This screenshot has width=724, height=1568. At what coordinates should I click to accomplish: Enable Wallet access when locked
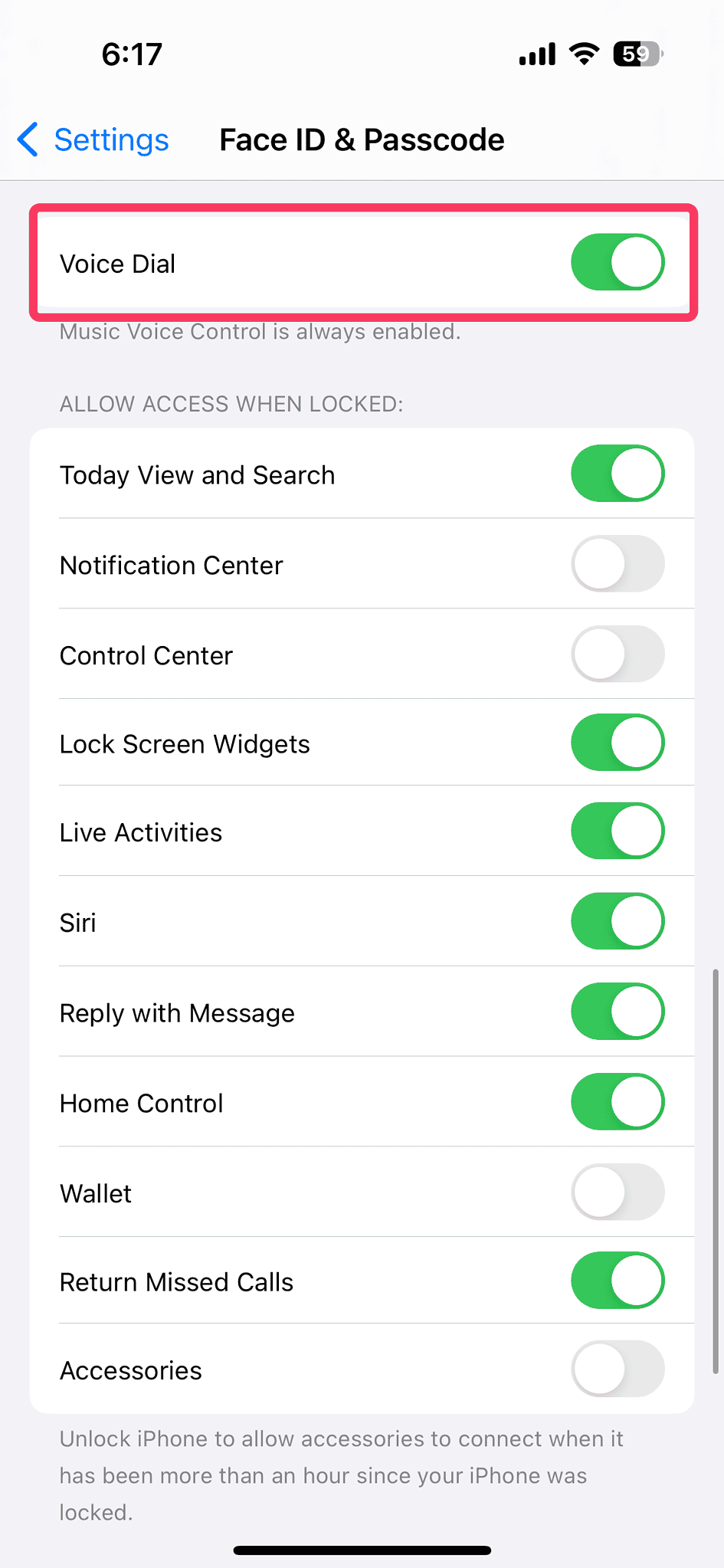point(618,1192)
